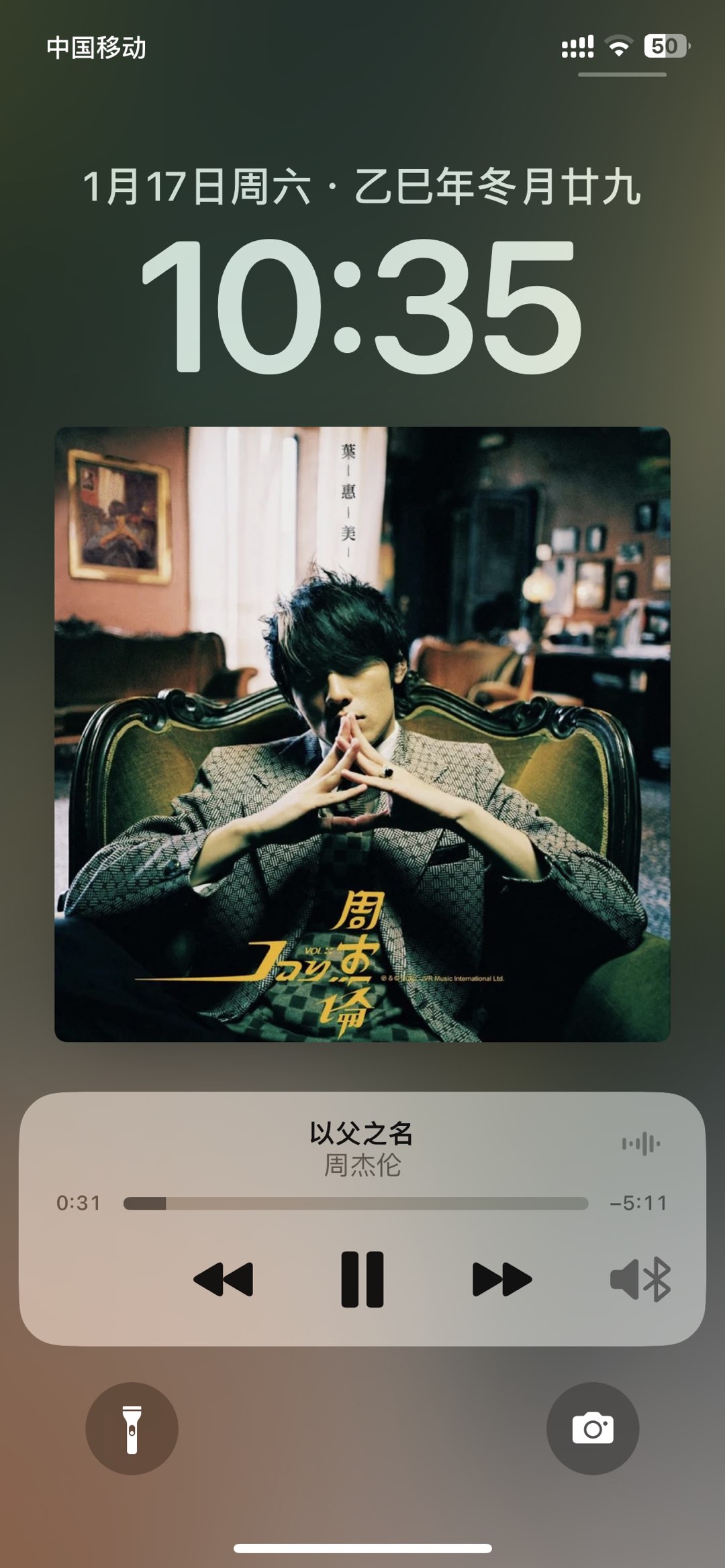The width and height of the screenshot is (725, 1568).
Task: Tap the audio waveform icon
Action: pyautogui.click(x=641, y=1143)
